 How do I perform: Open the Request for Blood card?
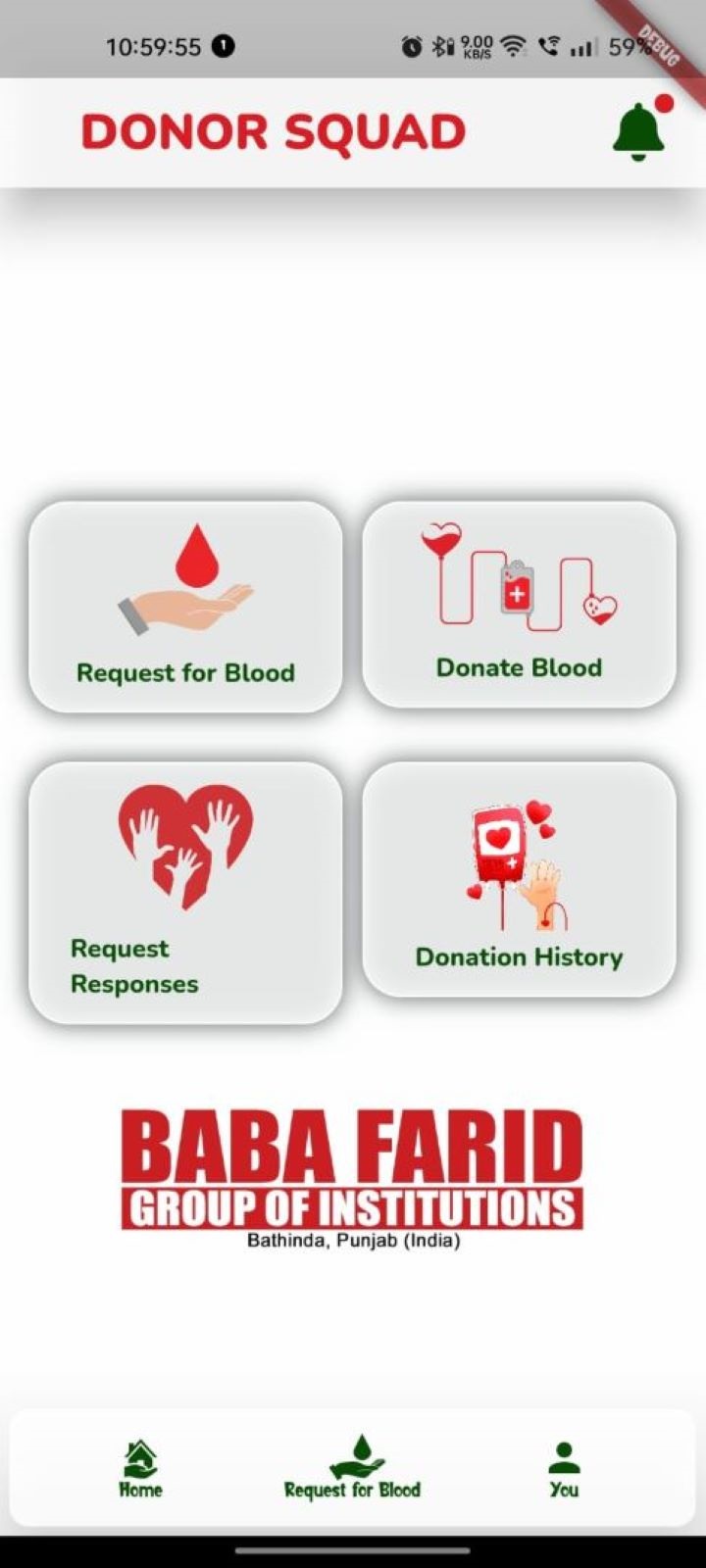point(185,607)
